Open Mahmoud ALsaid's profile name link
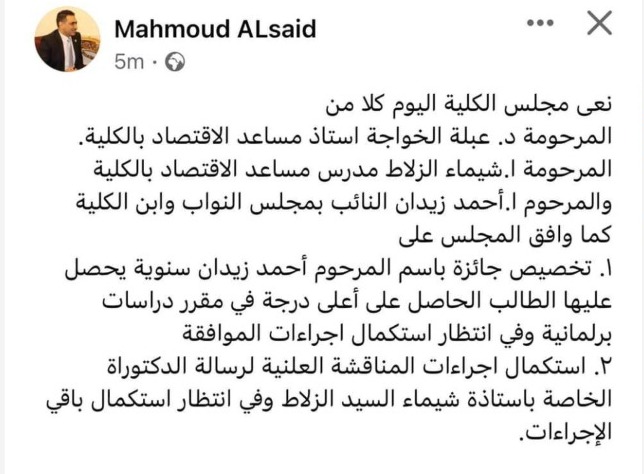The height and width of the screenshot is (474, 644). [215, 27]
